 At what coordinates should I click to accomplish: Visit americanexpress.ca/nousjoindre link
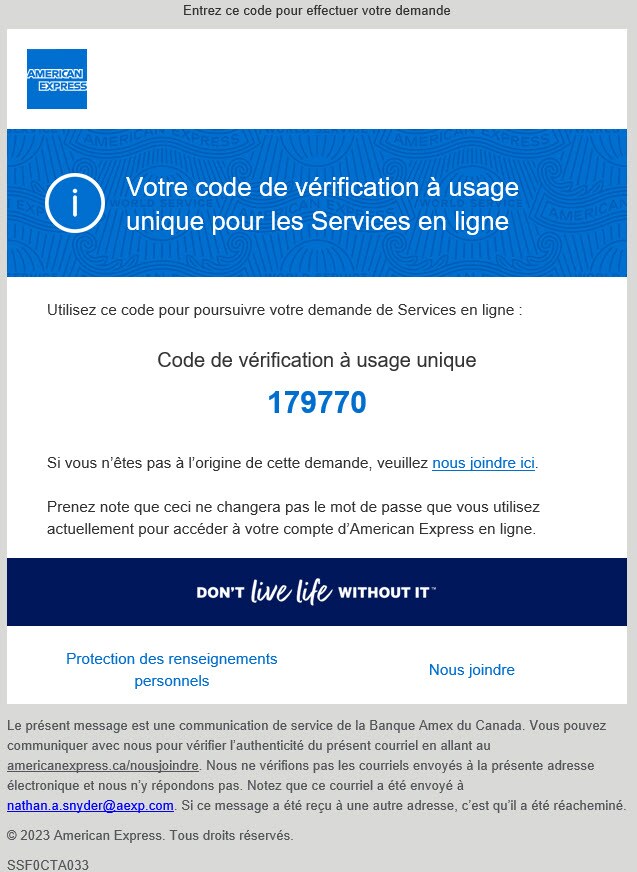[x=102, y=765]
